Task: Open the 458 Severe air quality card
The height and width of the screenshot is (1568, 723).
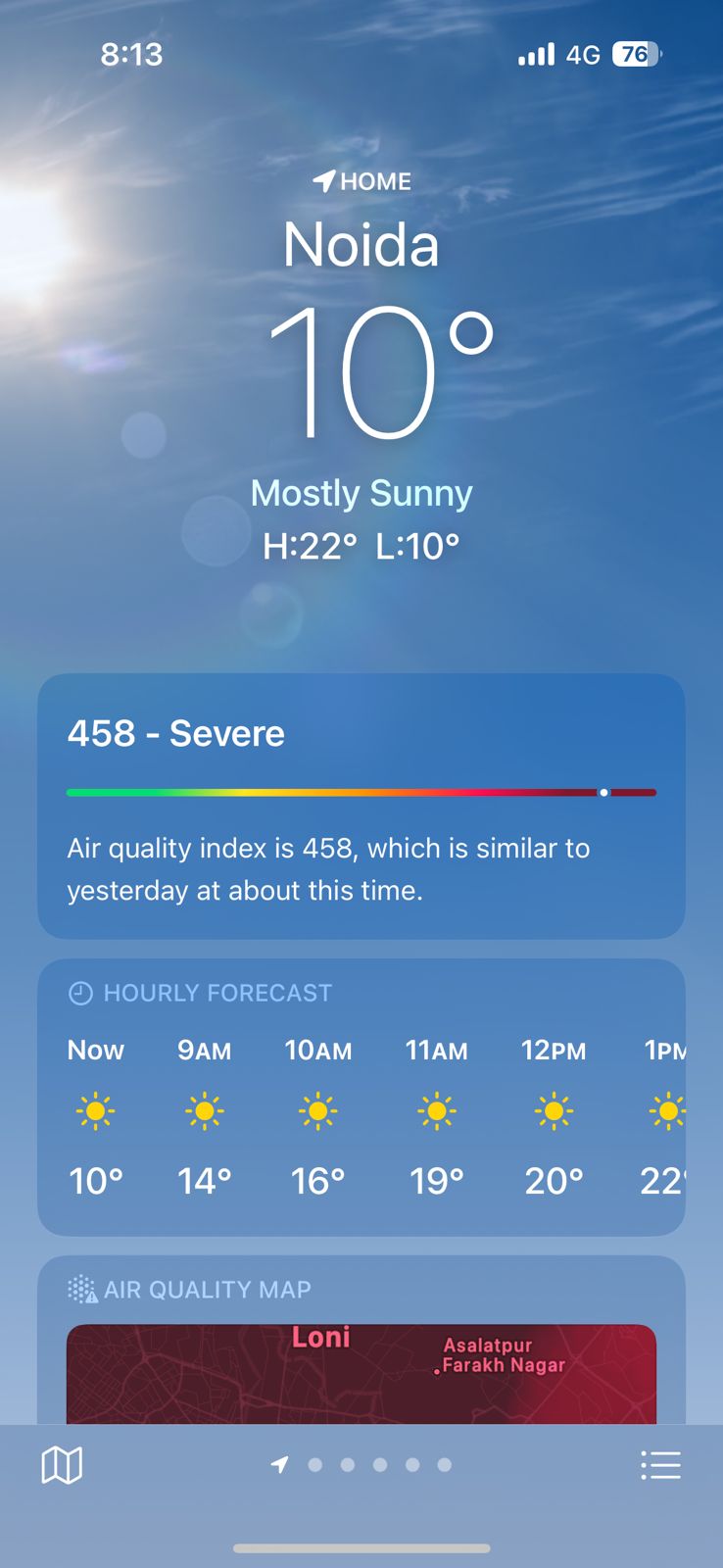Action: [x=361, y=806]
